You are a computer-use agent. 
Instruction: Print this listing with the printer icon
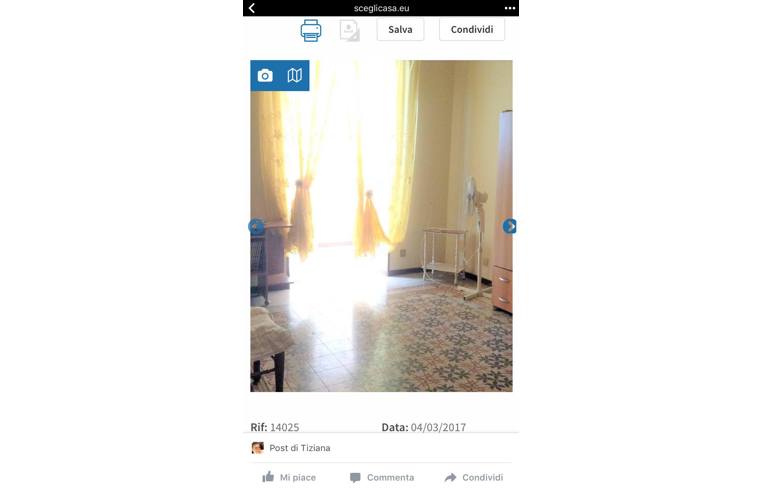(x=311, y=30)
